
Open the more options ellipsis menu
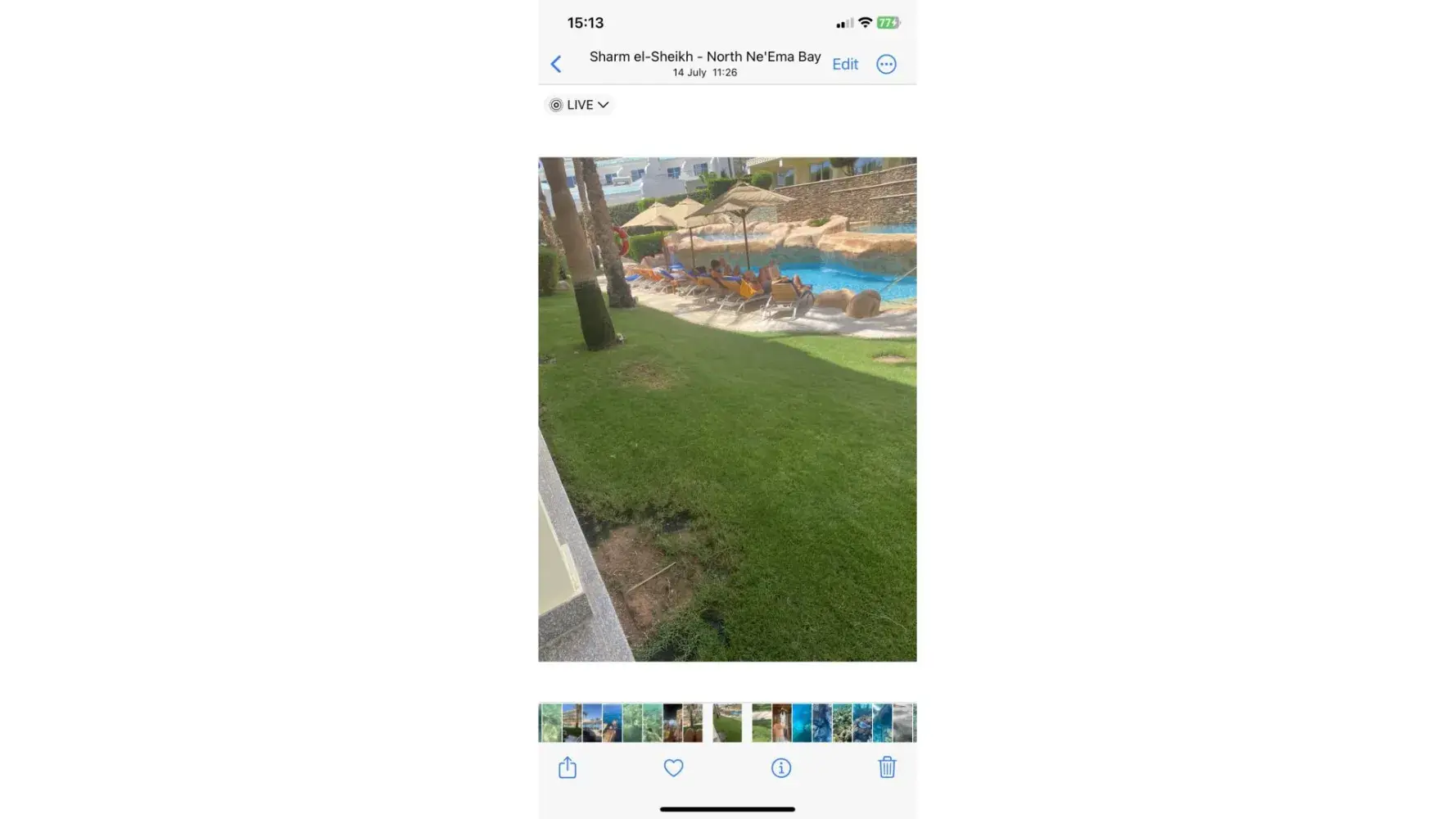point(886,64)
